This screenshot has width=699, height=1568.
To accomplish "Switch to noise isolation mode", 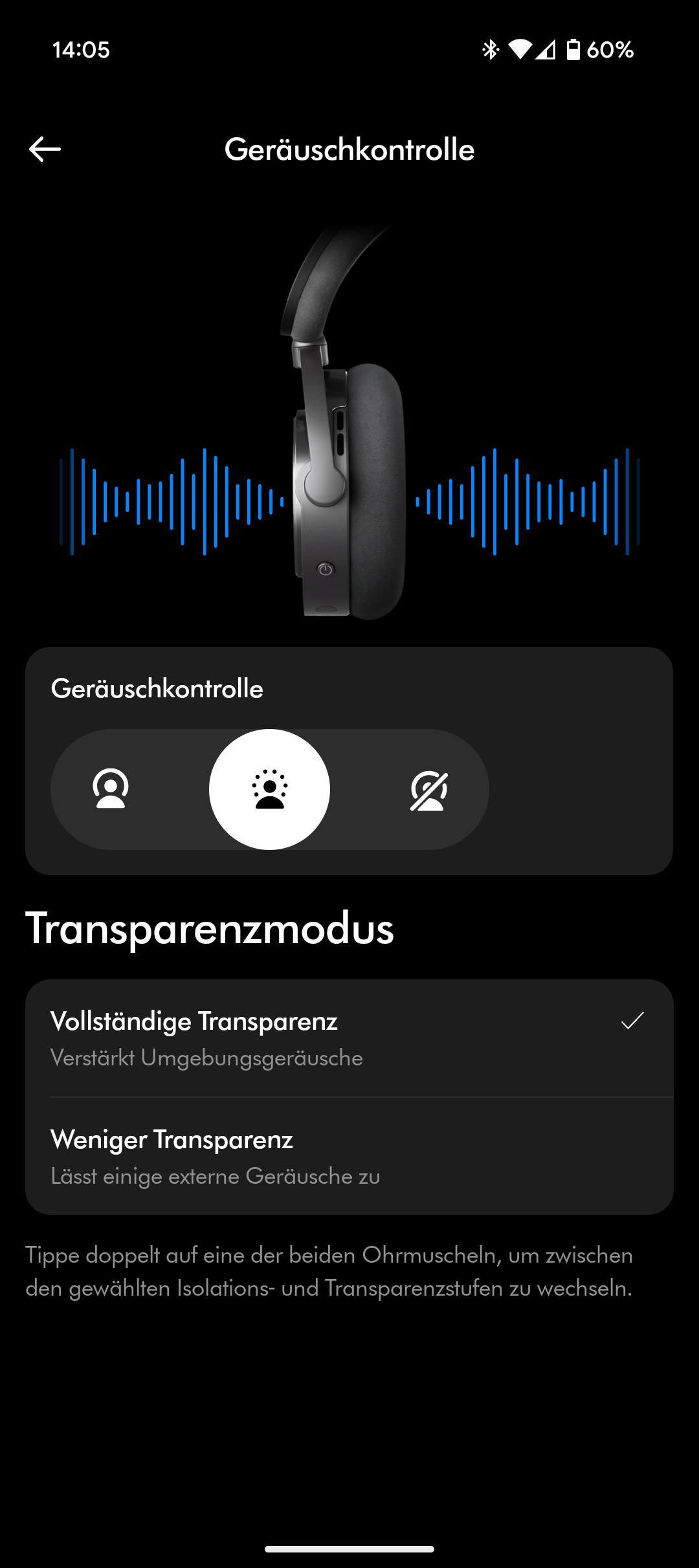I will 111,789.
